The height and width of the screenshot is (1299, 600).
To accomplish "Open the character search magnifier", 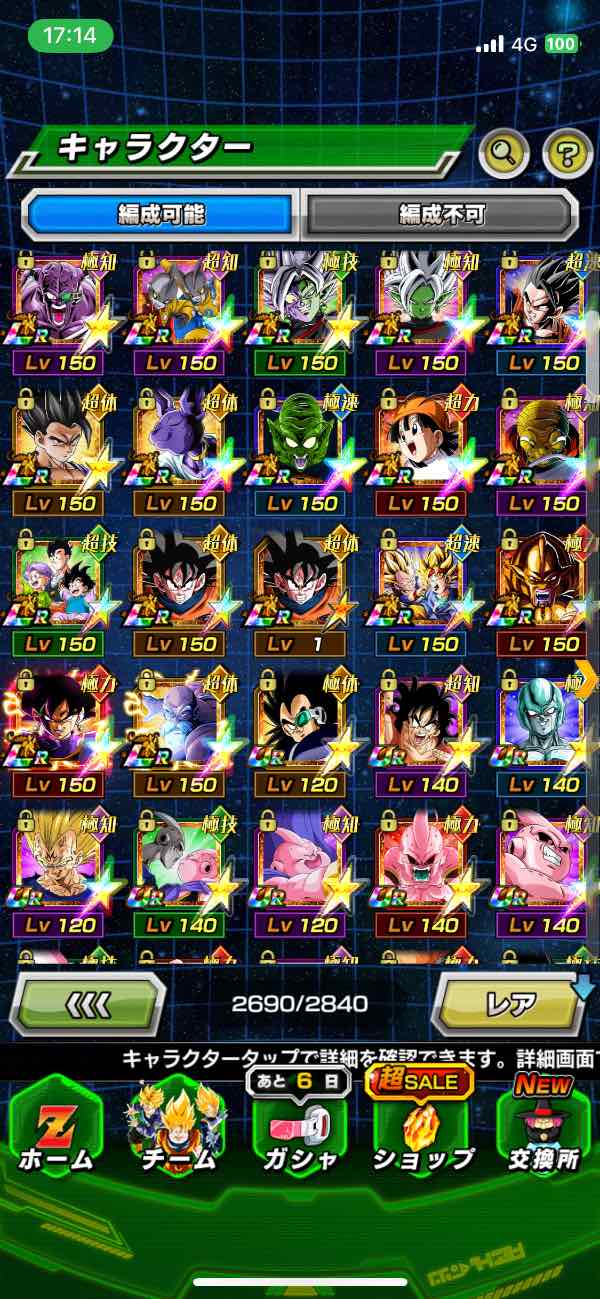I will [x=505, y=153].
